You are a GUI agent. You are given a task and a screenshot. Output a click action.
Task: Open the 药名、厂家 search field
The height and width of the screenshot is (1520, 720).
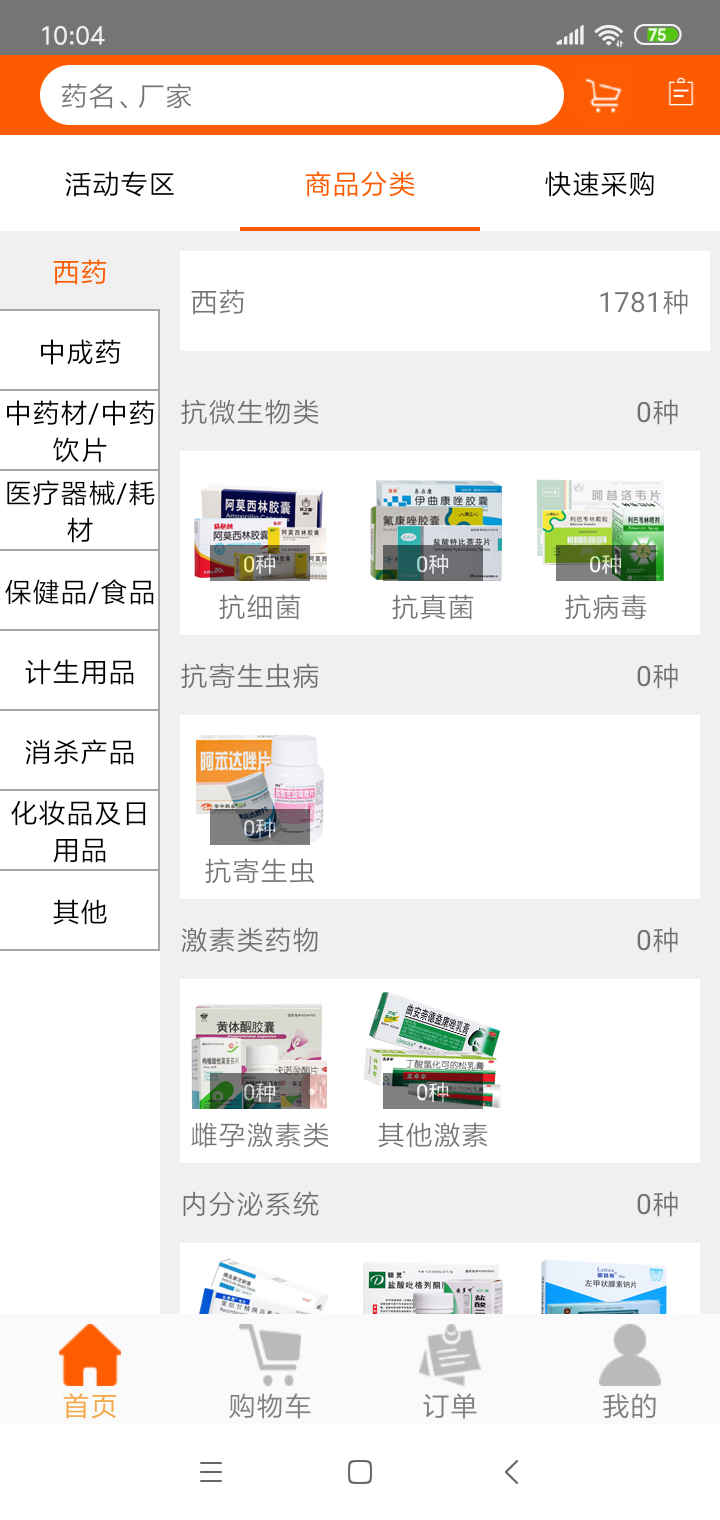coord(300,96)
